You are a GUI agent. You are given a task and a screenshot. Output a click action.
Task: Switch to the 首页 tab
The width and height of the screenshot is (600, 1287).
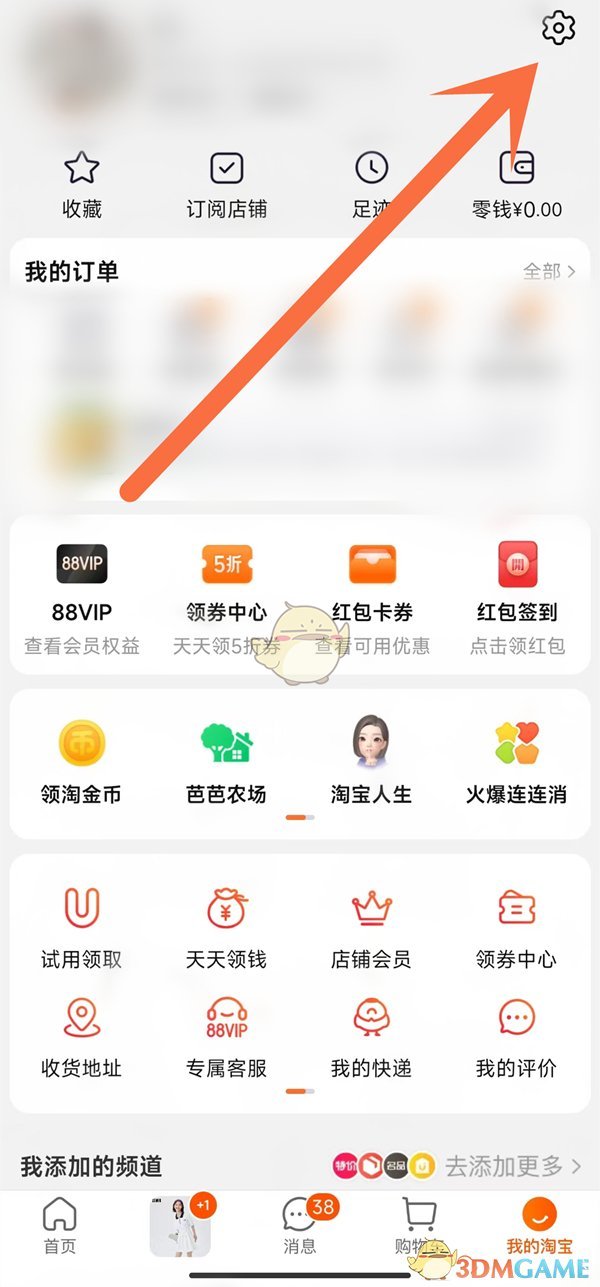tap(60, 1227)
